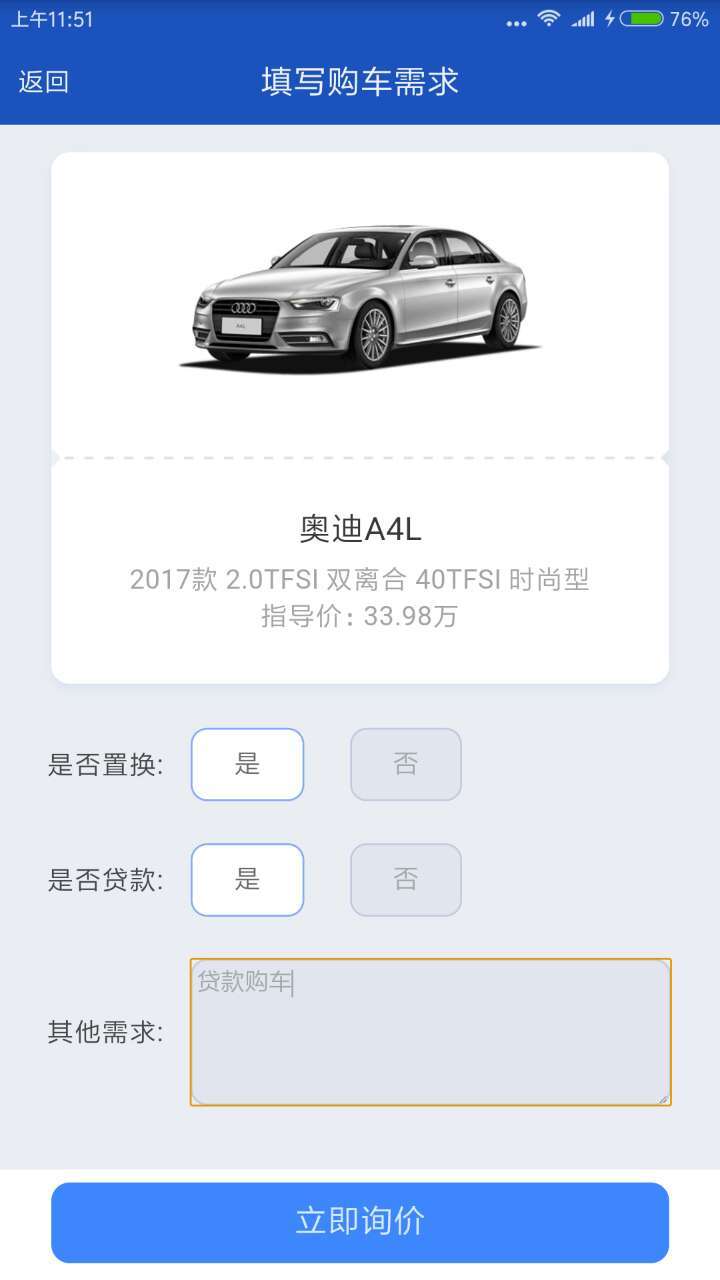
Task: Choose 否 for 是否贷款
Action: [405, 880]
